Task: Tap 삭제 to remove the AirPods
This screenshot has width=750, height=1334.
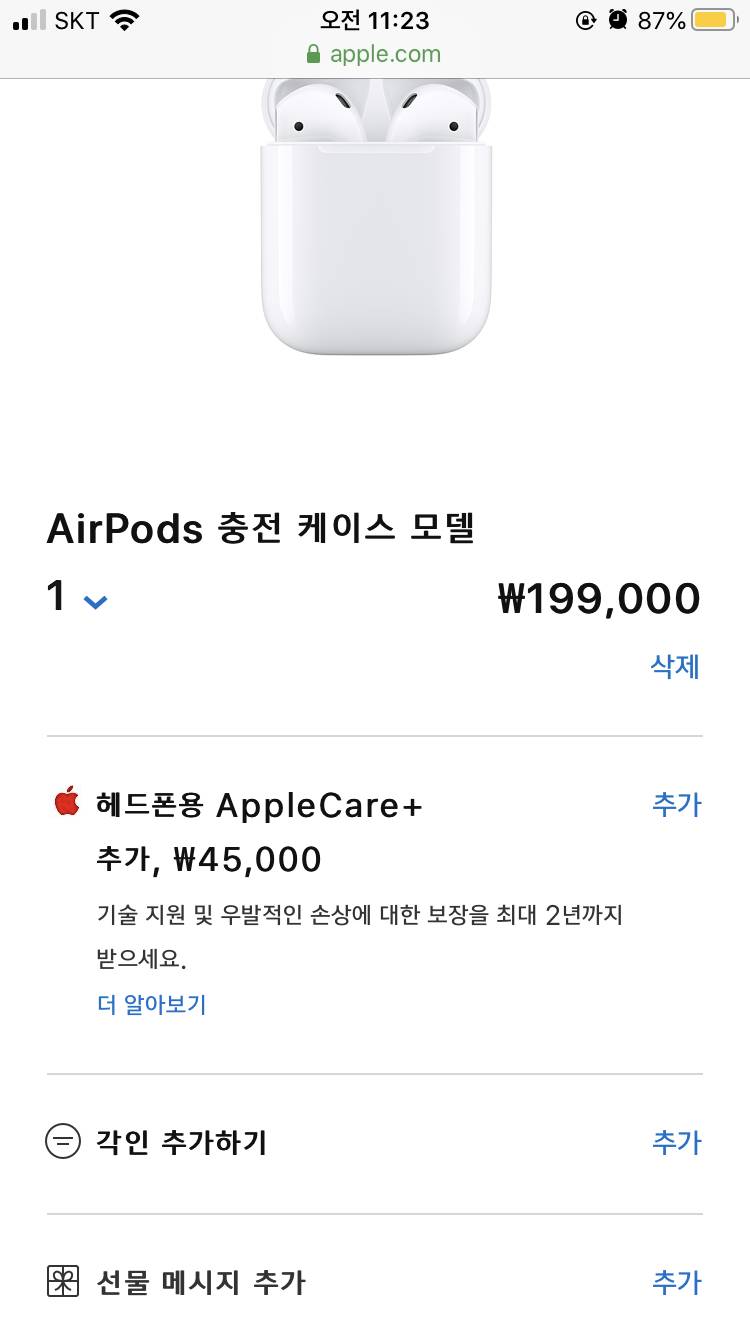Action: coord(676,667)
